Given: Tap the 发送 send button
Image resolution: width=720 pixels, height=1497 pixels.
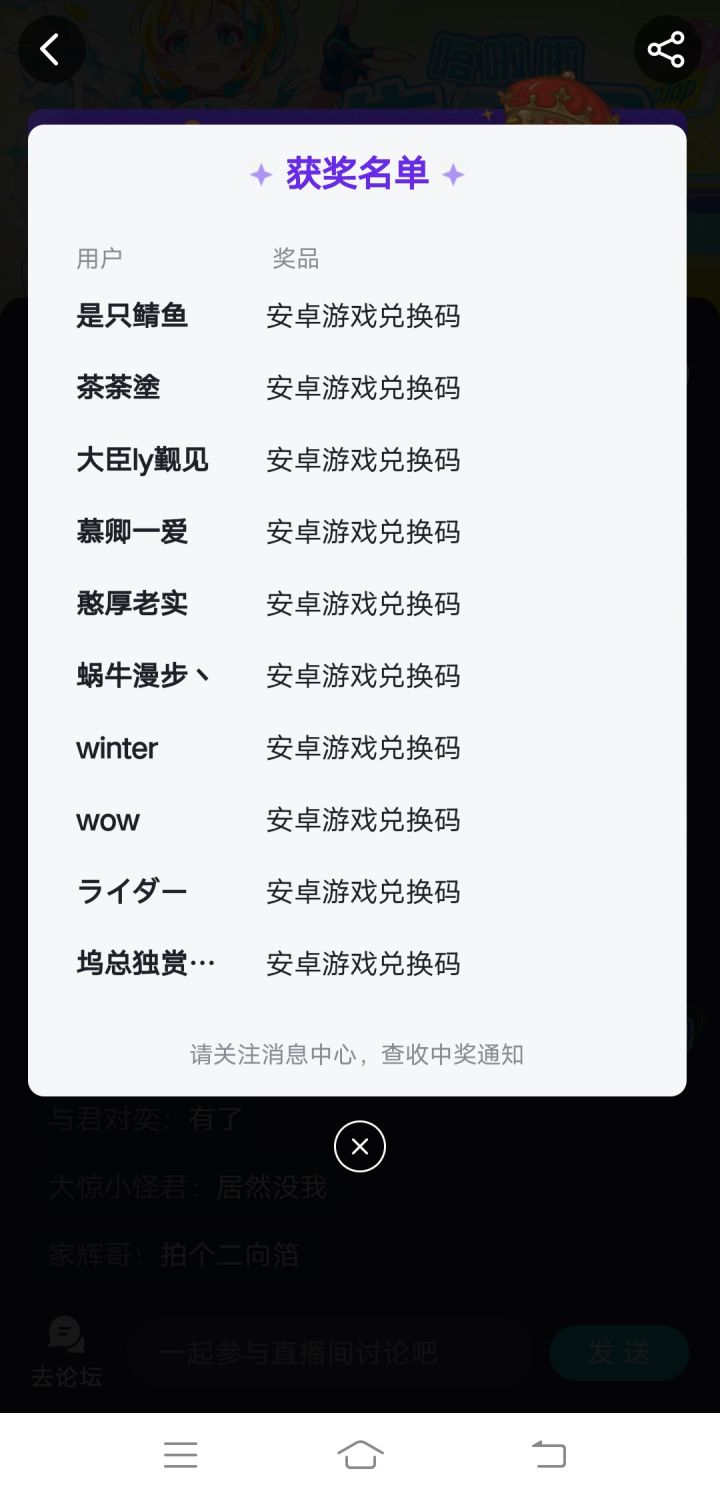Looking at the screenshot, I should pyautogui.click(x=618, y=1352).
